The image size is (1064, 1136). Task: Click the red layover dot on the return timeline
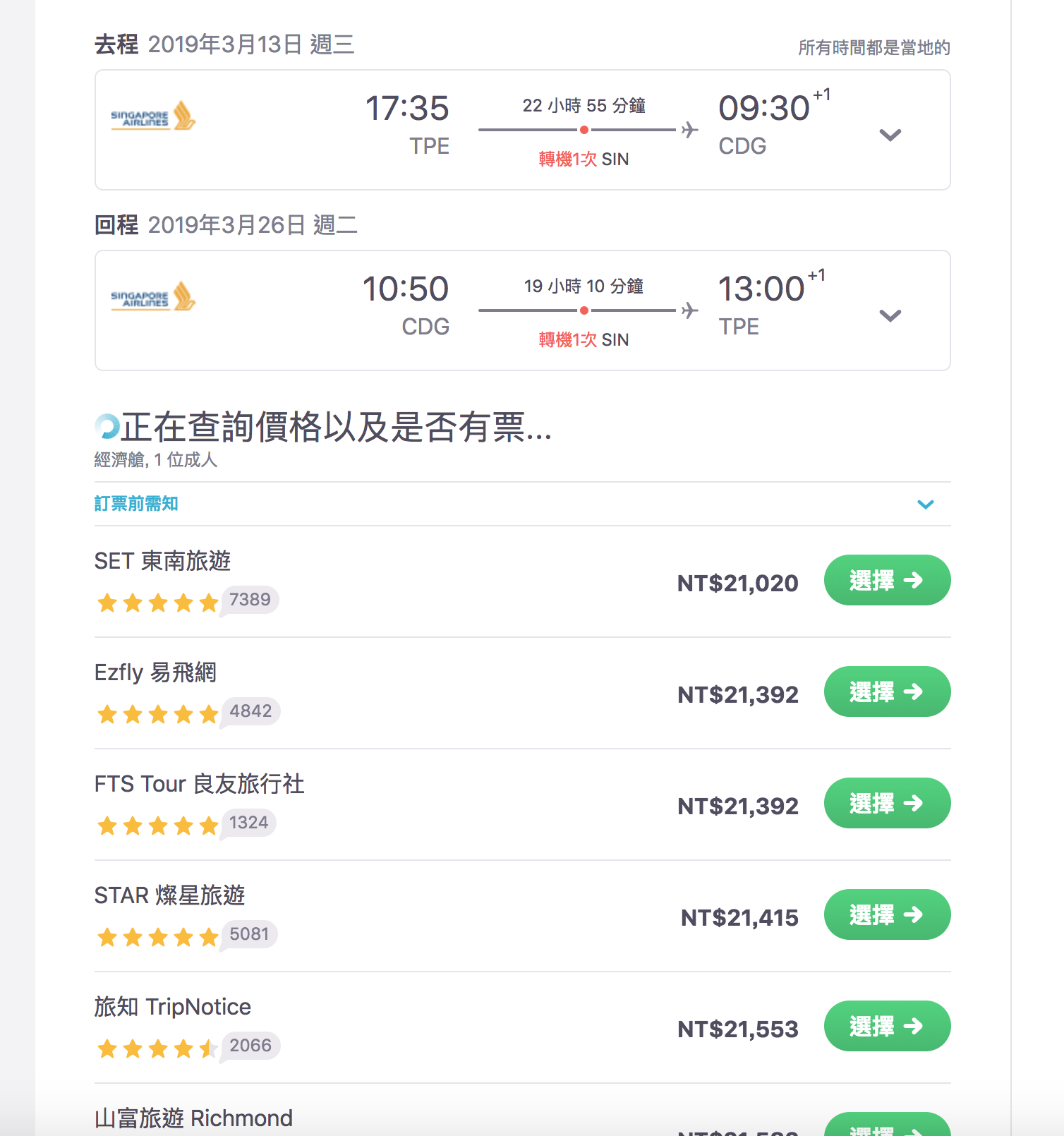(584, 310)
